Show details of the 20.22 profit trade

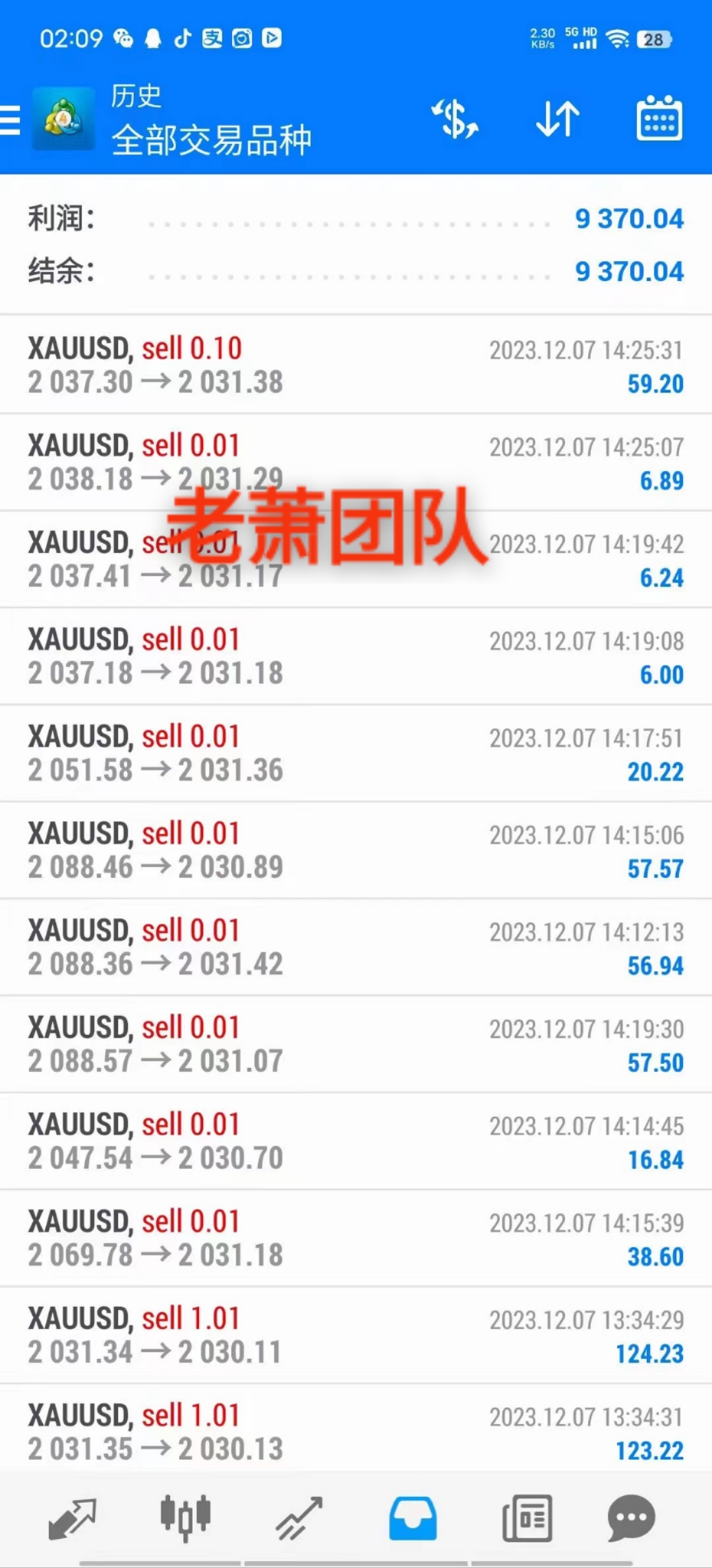pos(356,753)
